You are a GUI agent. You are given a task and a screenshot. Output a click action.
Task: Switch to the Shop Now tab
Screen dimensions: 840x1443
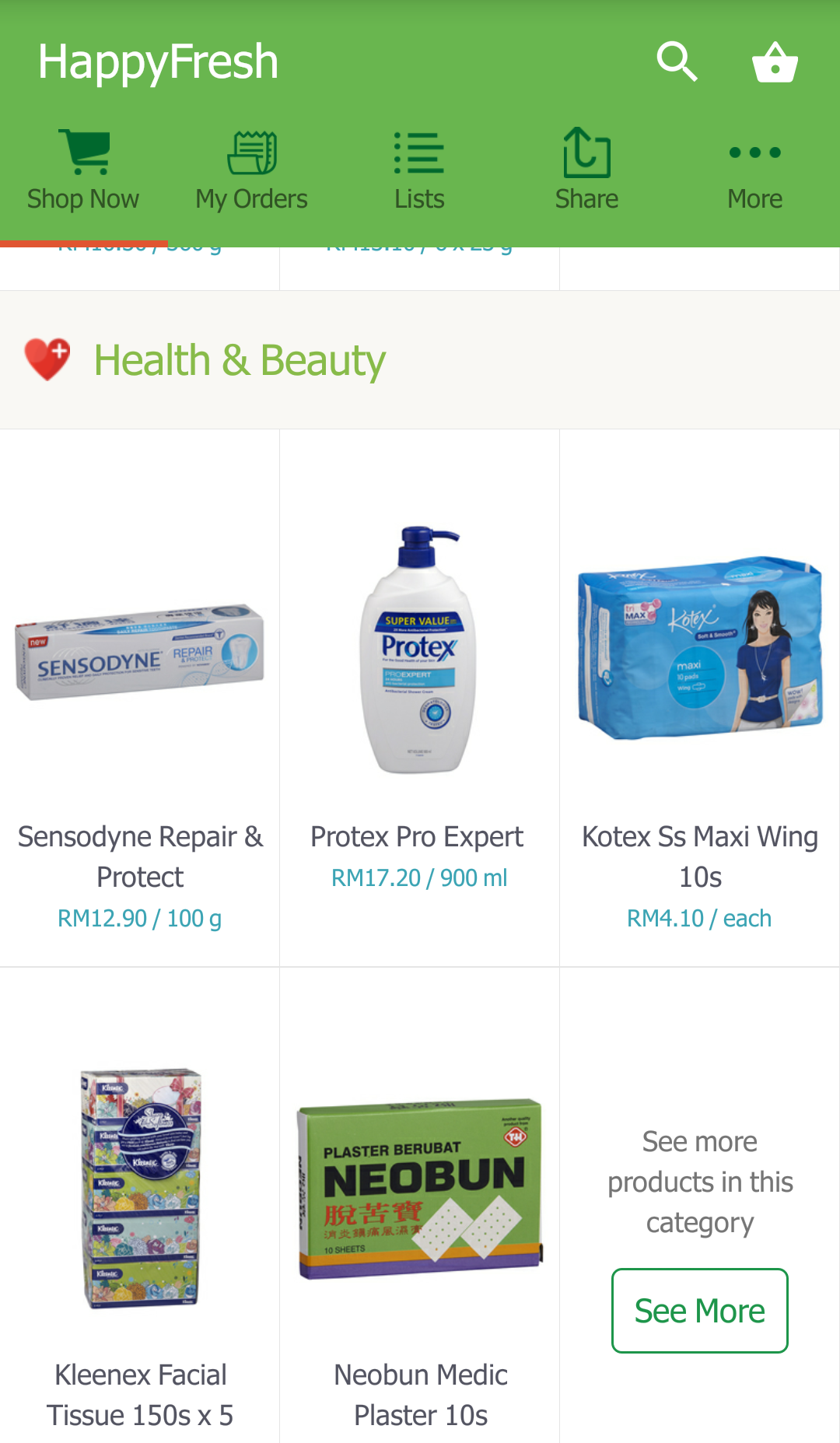tap(83, 171)
